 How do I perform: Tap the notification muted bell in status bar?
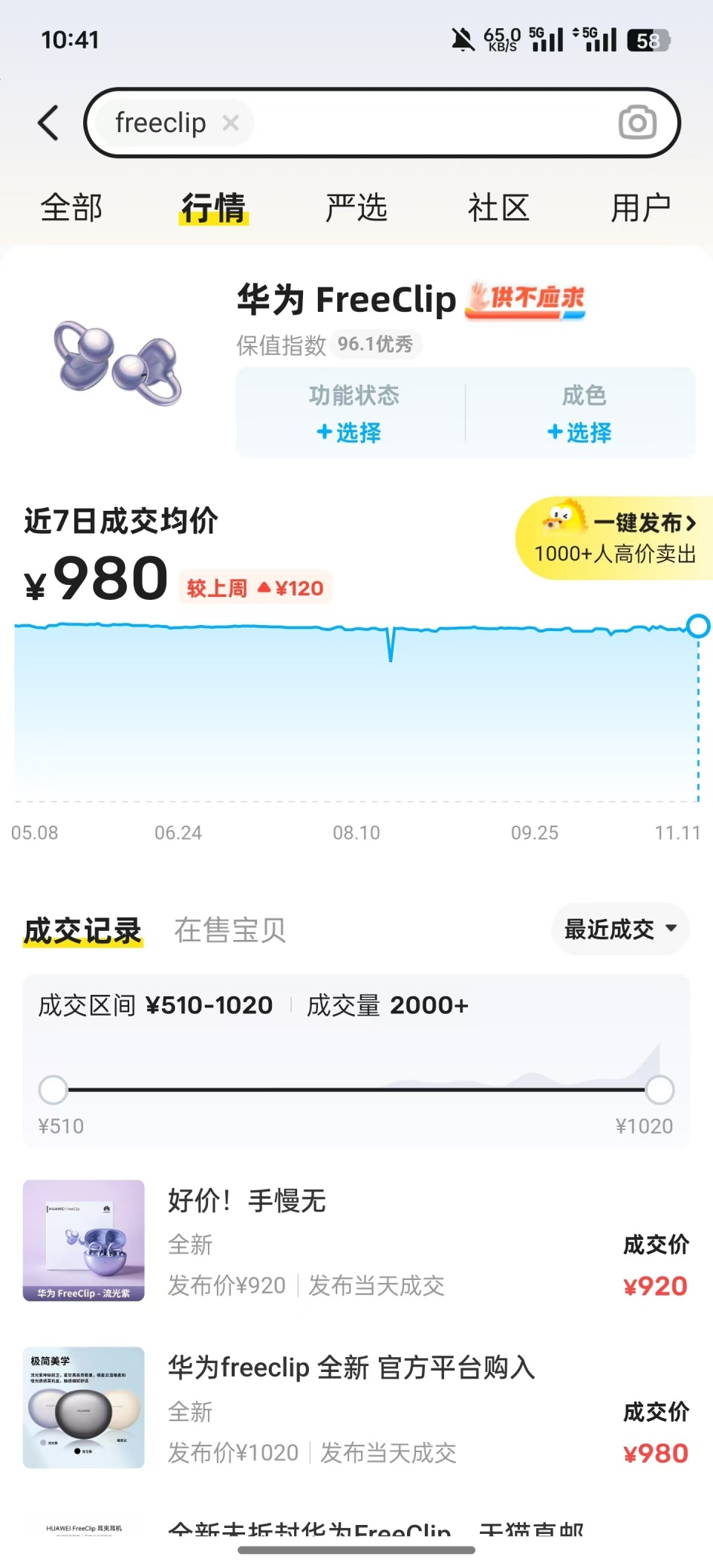click(462, 39)
